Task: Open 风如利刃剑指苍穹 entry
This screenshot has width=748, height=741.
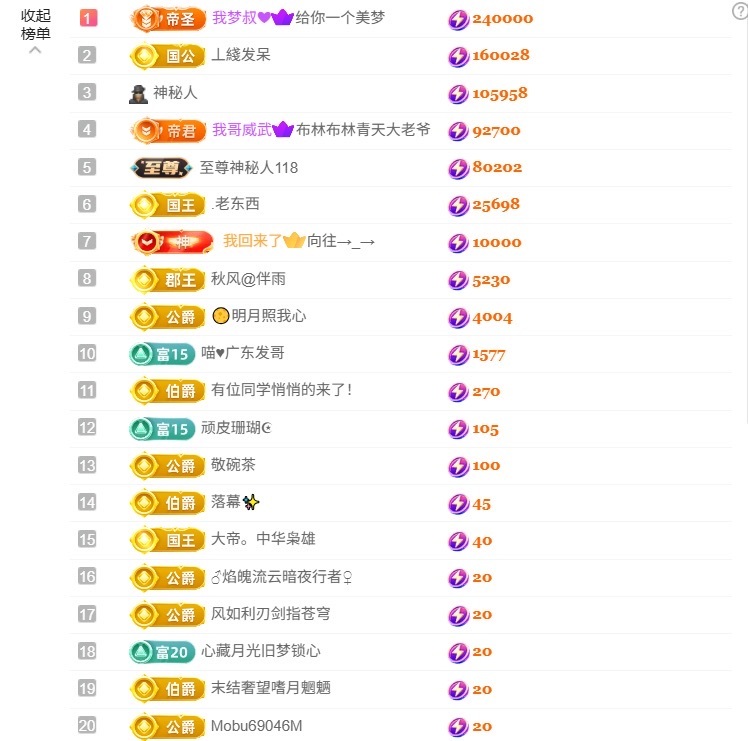Action: pyautogui.click(x=270, y=614)
